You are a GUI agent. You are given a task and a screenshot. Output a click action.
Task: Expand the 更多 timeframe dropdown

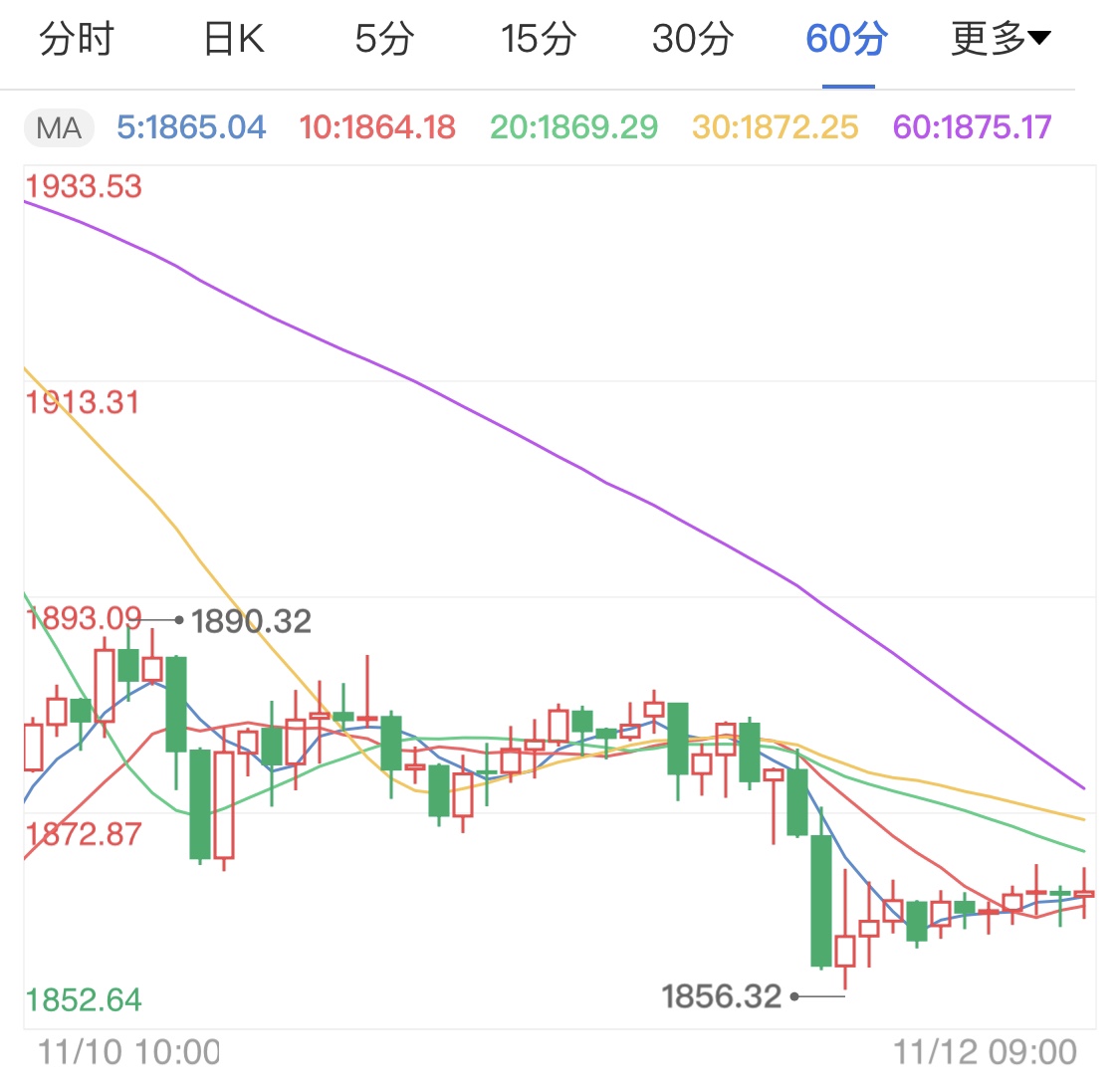1001,40
